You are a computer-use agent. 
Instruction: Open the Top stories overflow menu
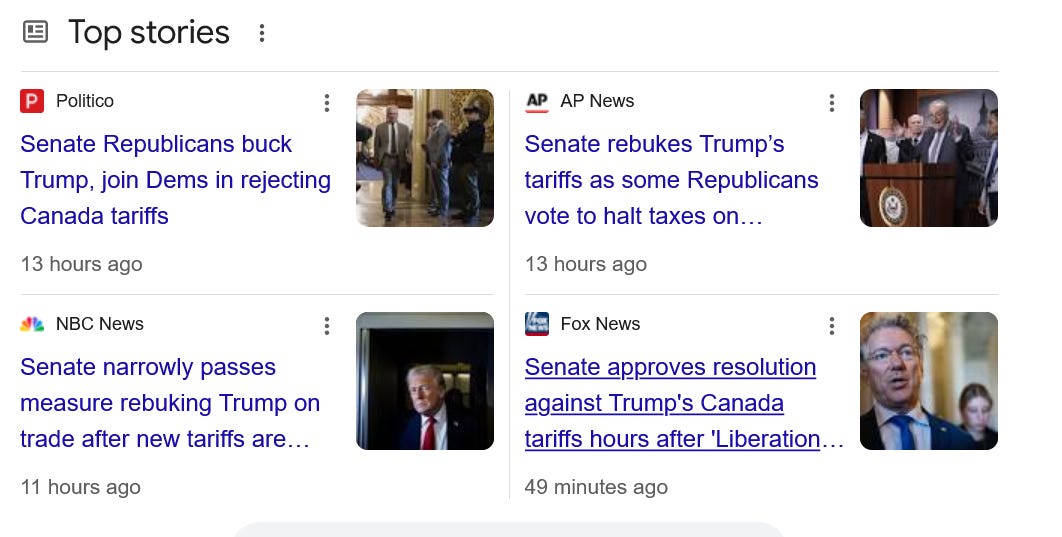262,33
